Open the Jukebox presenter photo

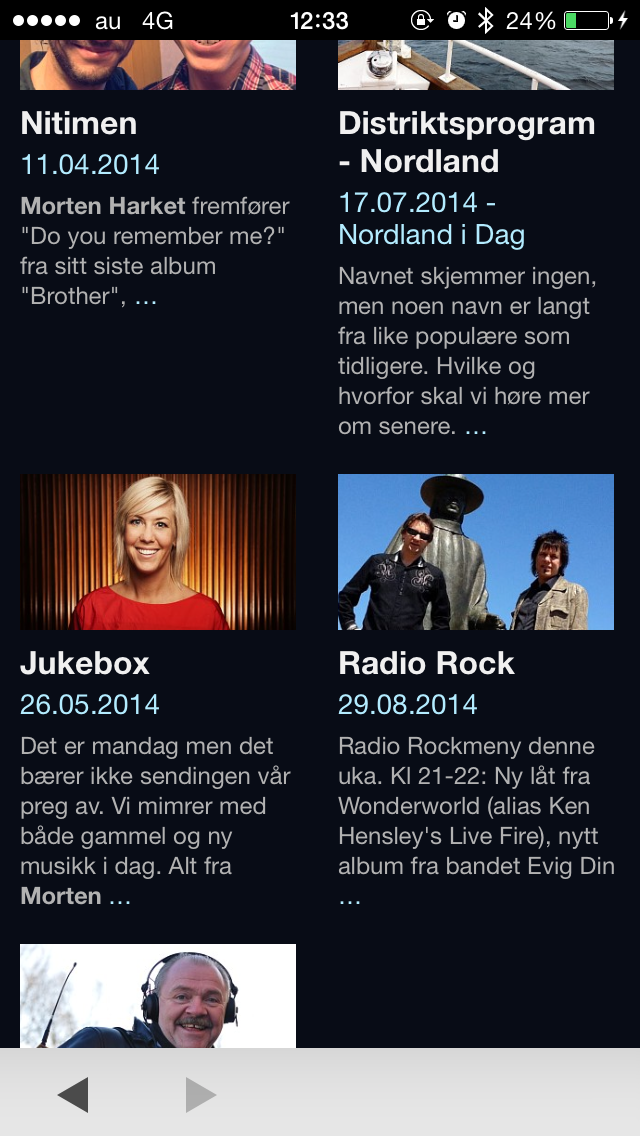click(158, 552)
